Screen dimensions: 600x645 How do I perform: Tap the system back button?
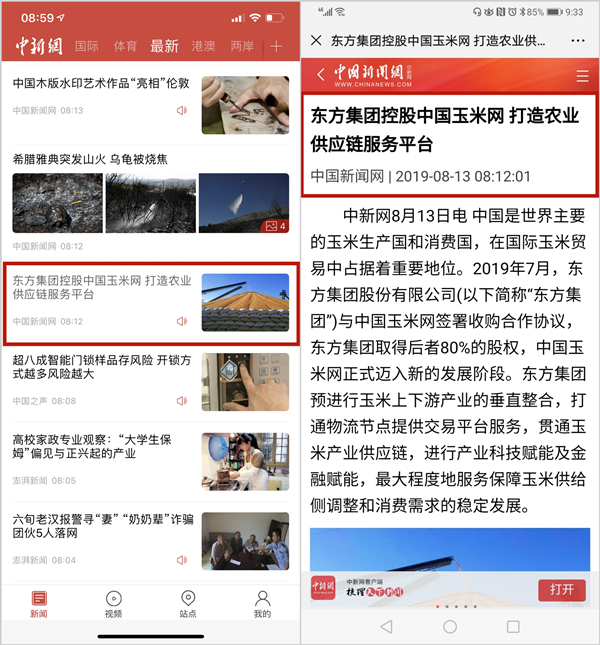point(386,627)
